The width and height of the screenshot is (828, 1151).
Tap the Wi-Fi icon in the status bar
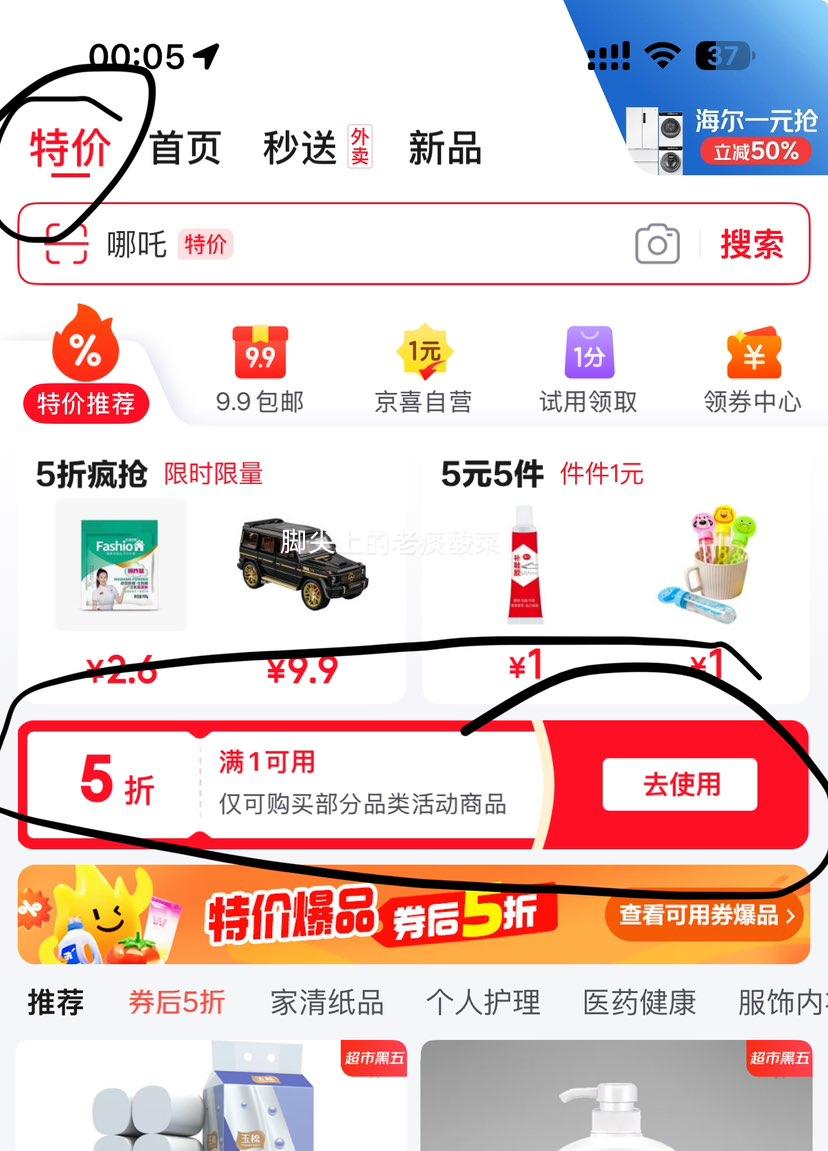pyautogui.click(x=662, y=54)
